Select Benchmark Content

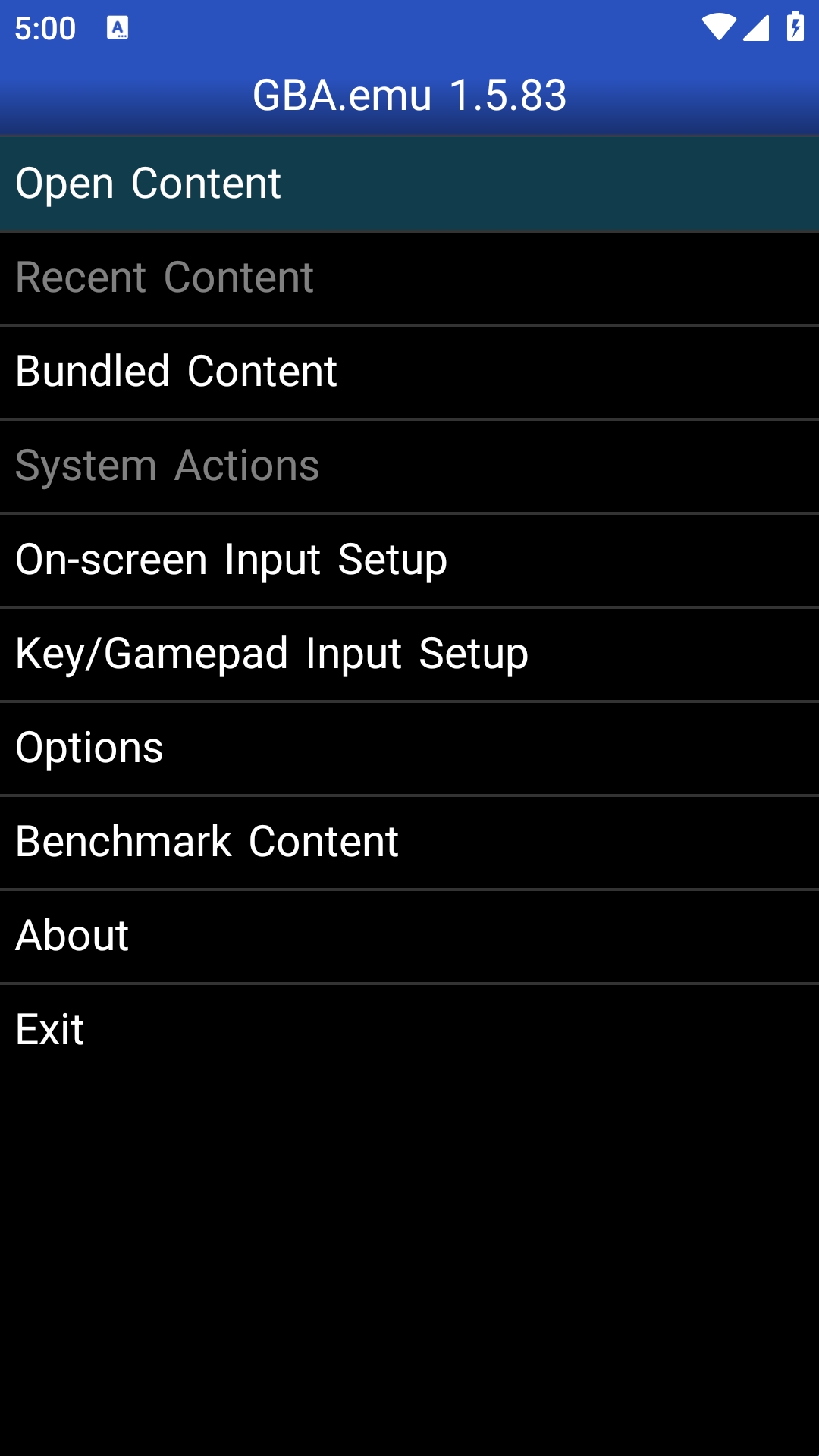coord(409,842)
